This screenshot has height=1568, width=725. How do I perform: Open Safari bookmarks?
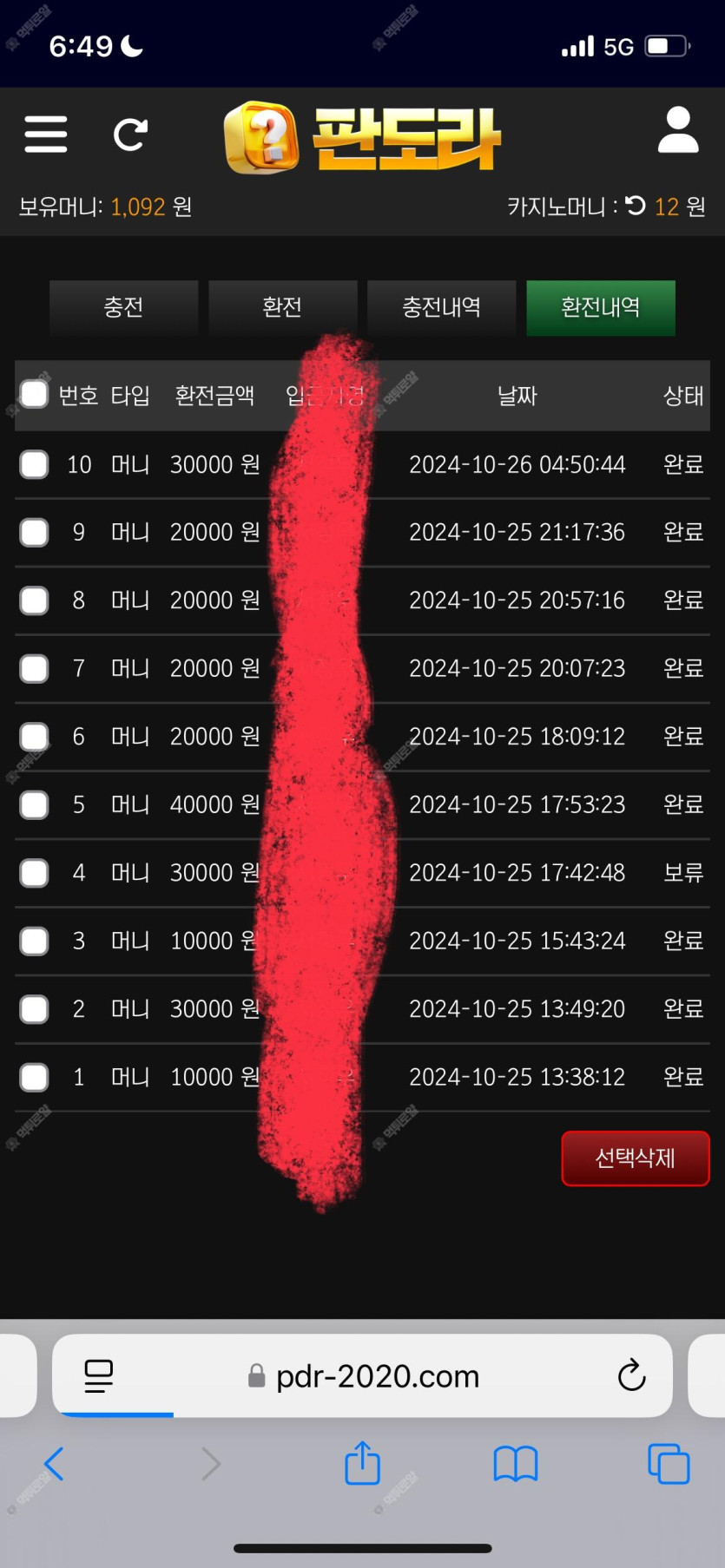(x=516, y=1464)
